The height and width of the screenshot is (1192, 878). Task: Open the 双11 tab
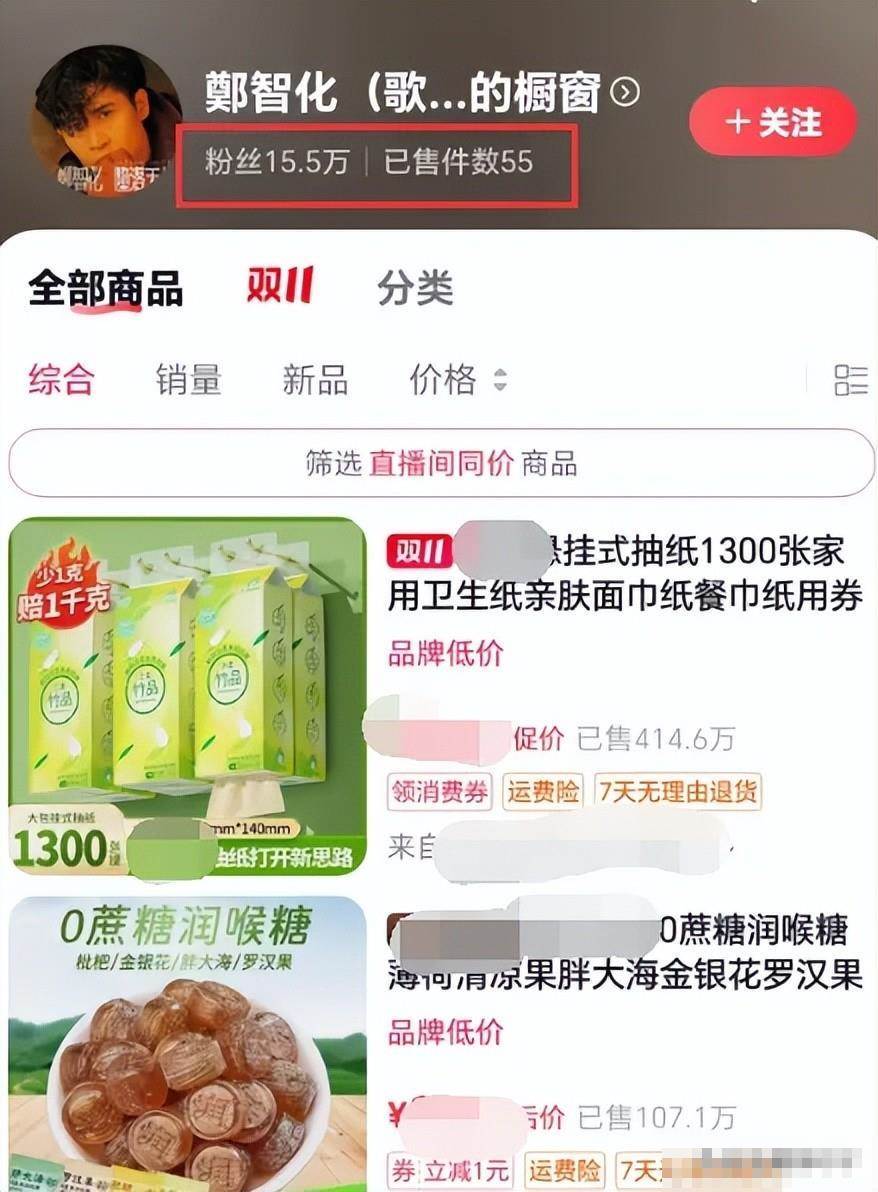pos(280,287)
